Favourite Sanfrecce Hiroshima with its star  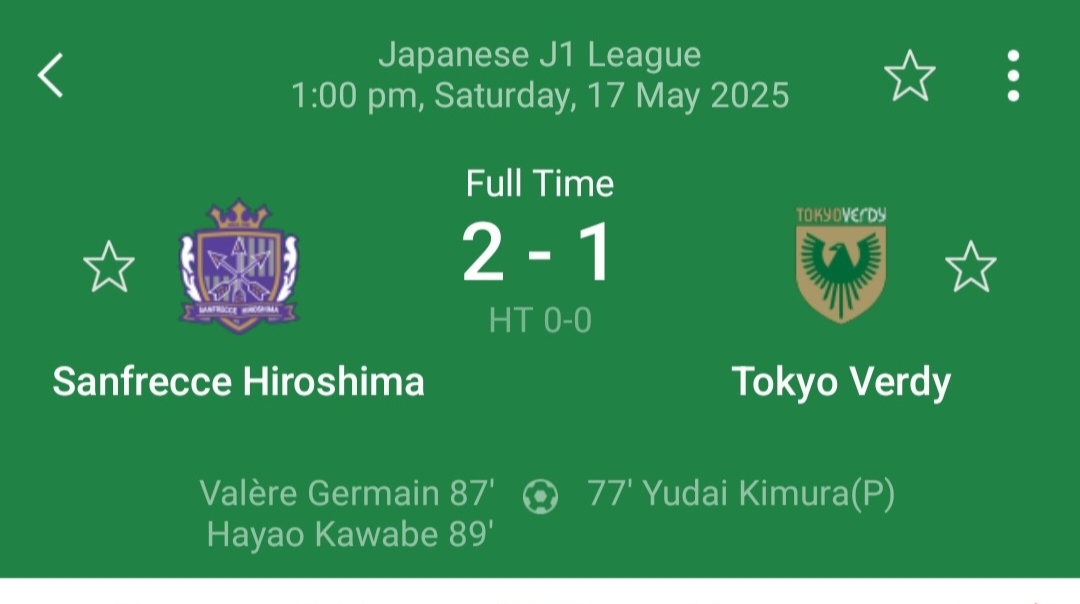108,267
